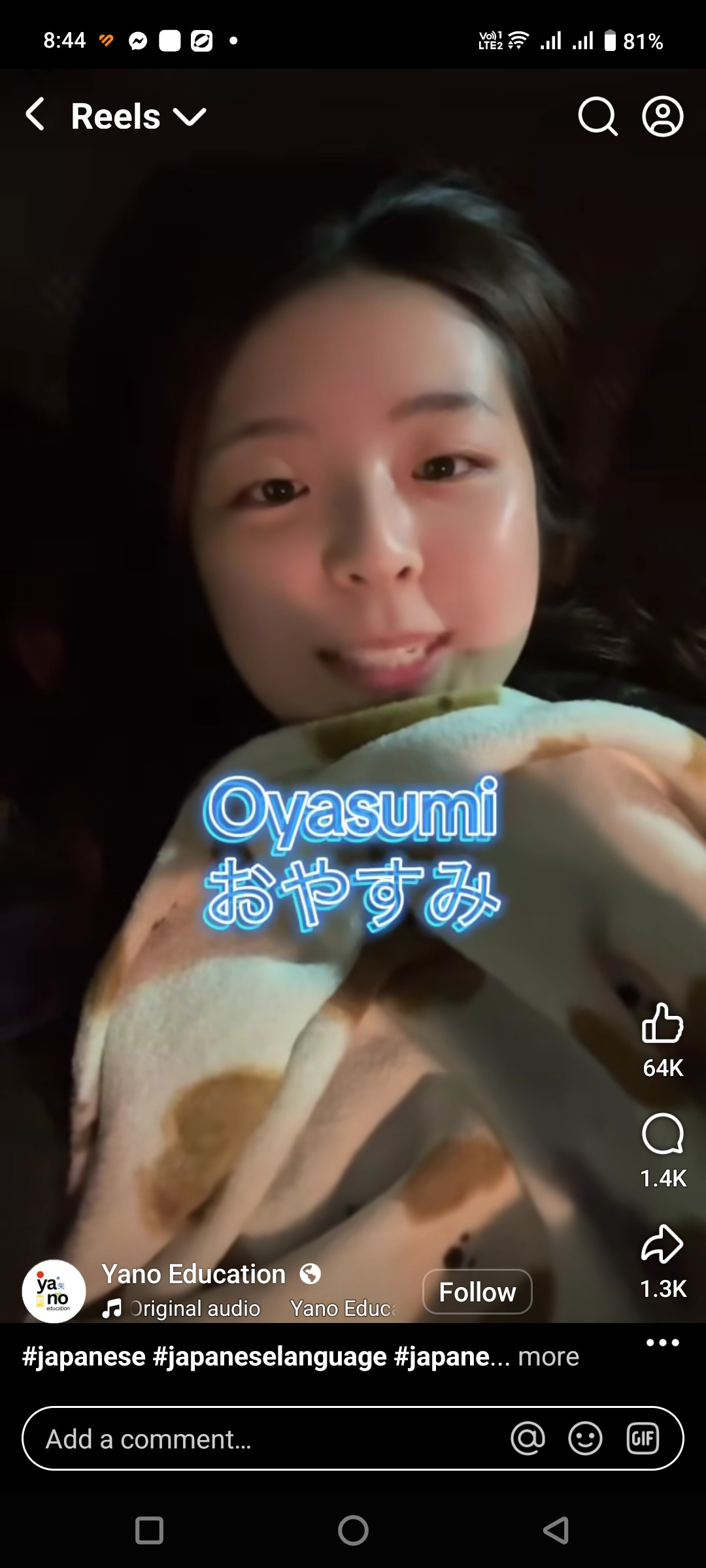
Task: Open the emoji picker
Action: pos(585,1439)
